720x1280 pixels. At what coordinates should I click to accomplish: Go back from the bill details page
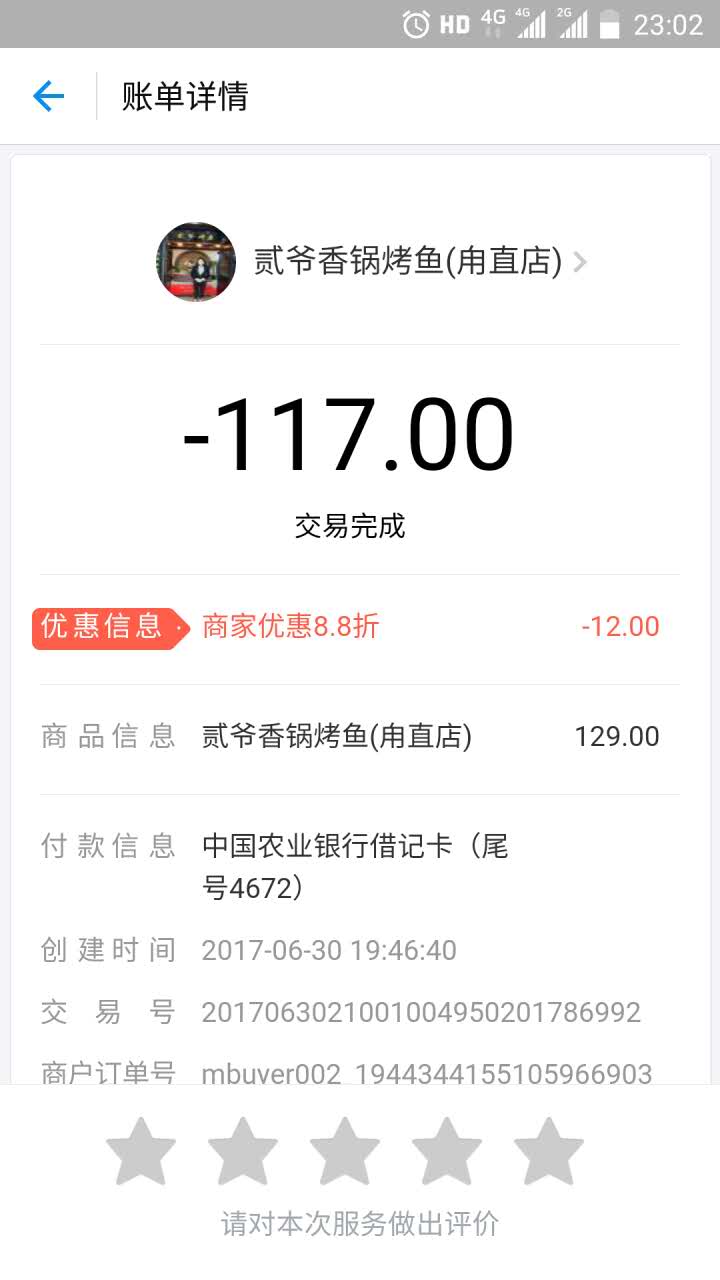coord(48,96)
